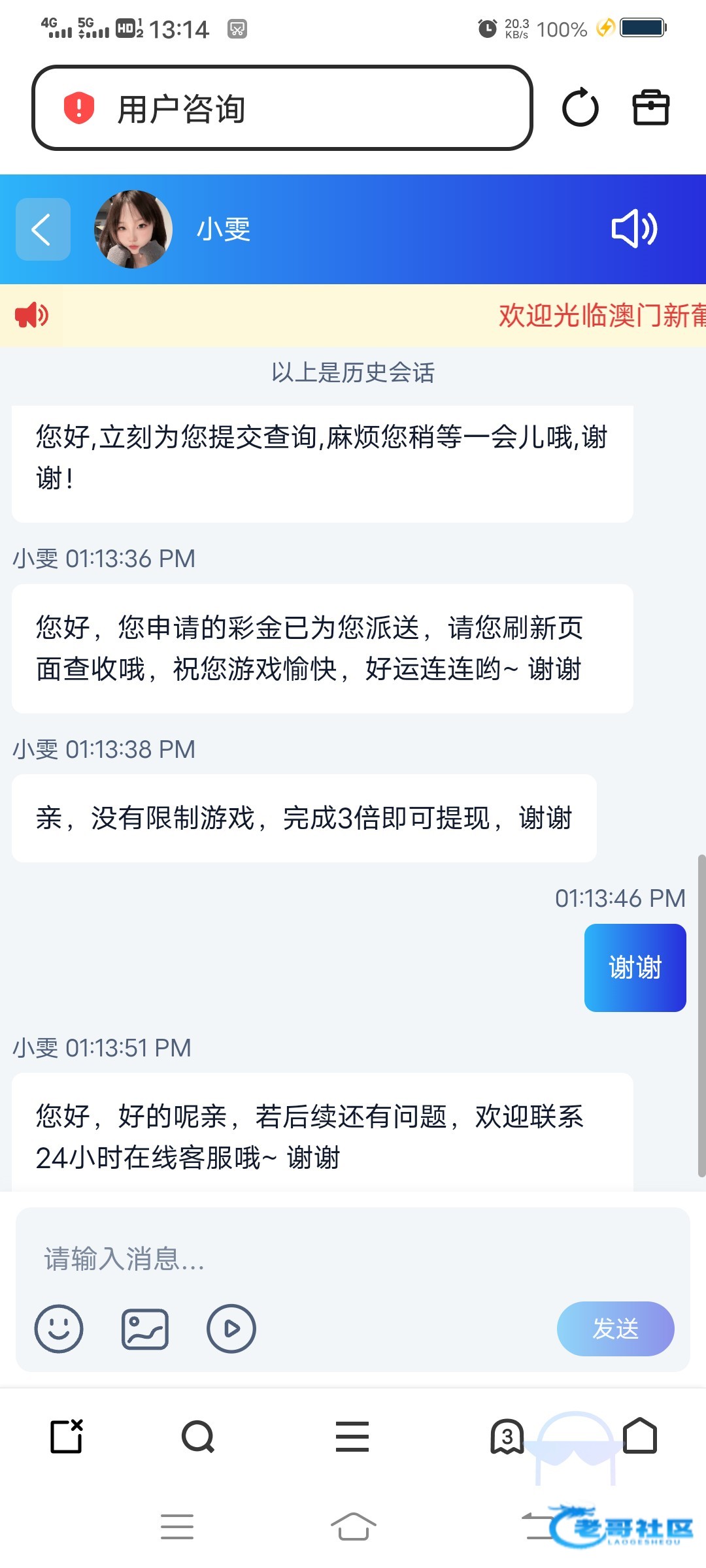This screenshot has width=706, height=1568.
Task: Go back from the chat with 小雯
Action: [x=42, y=229]
